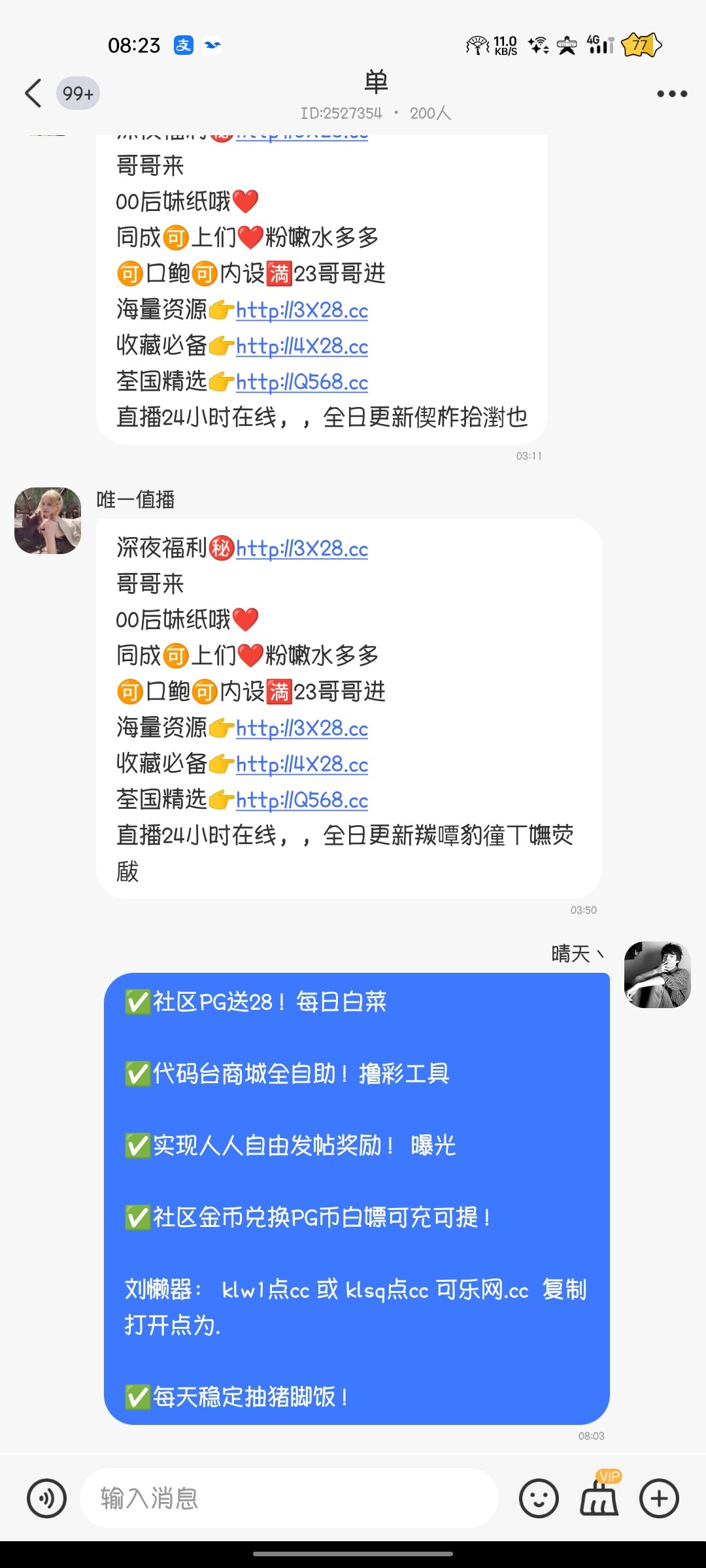Go back to the chat list
Viewport: 706px width, 1568px height.
tap(34, 93)
